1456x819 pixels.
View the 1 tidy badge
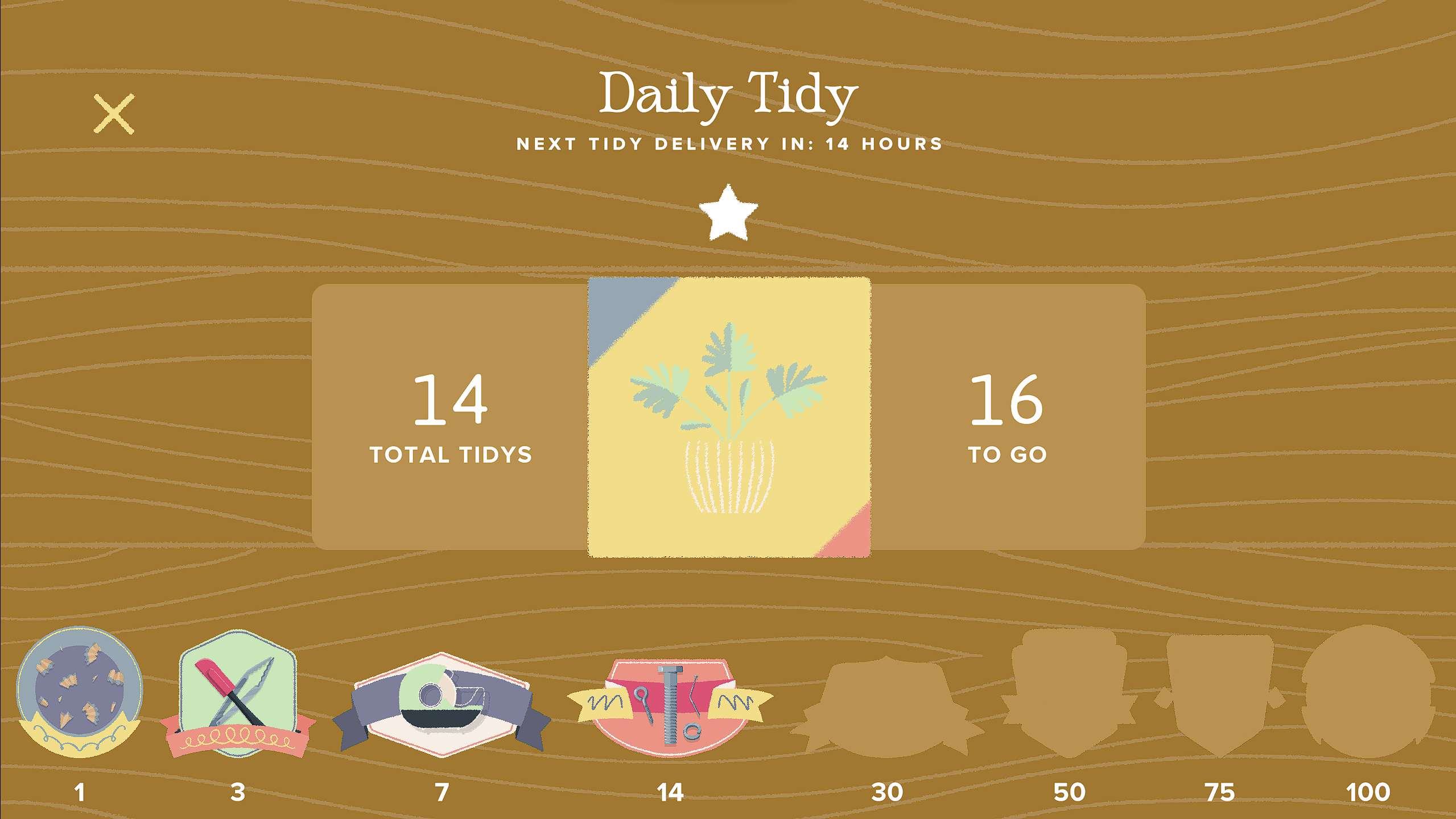(x=79, y=692)
